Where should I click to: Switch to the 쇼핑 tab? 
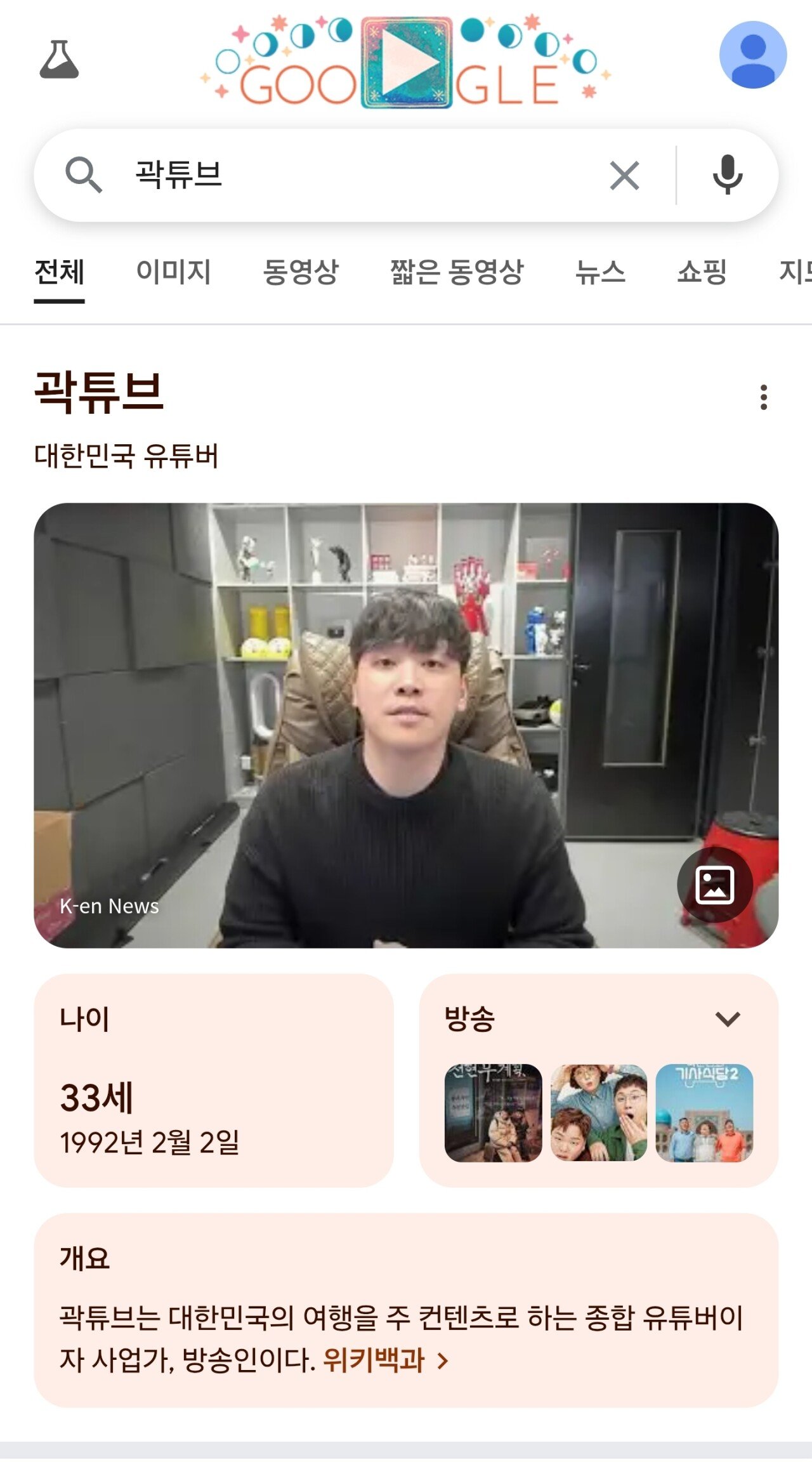(702, 272)
